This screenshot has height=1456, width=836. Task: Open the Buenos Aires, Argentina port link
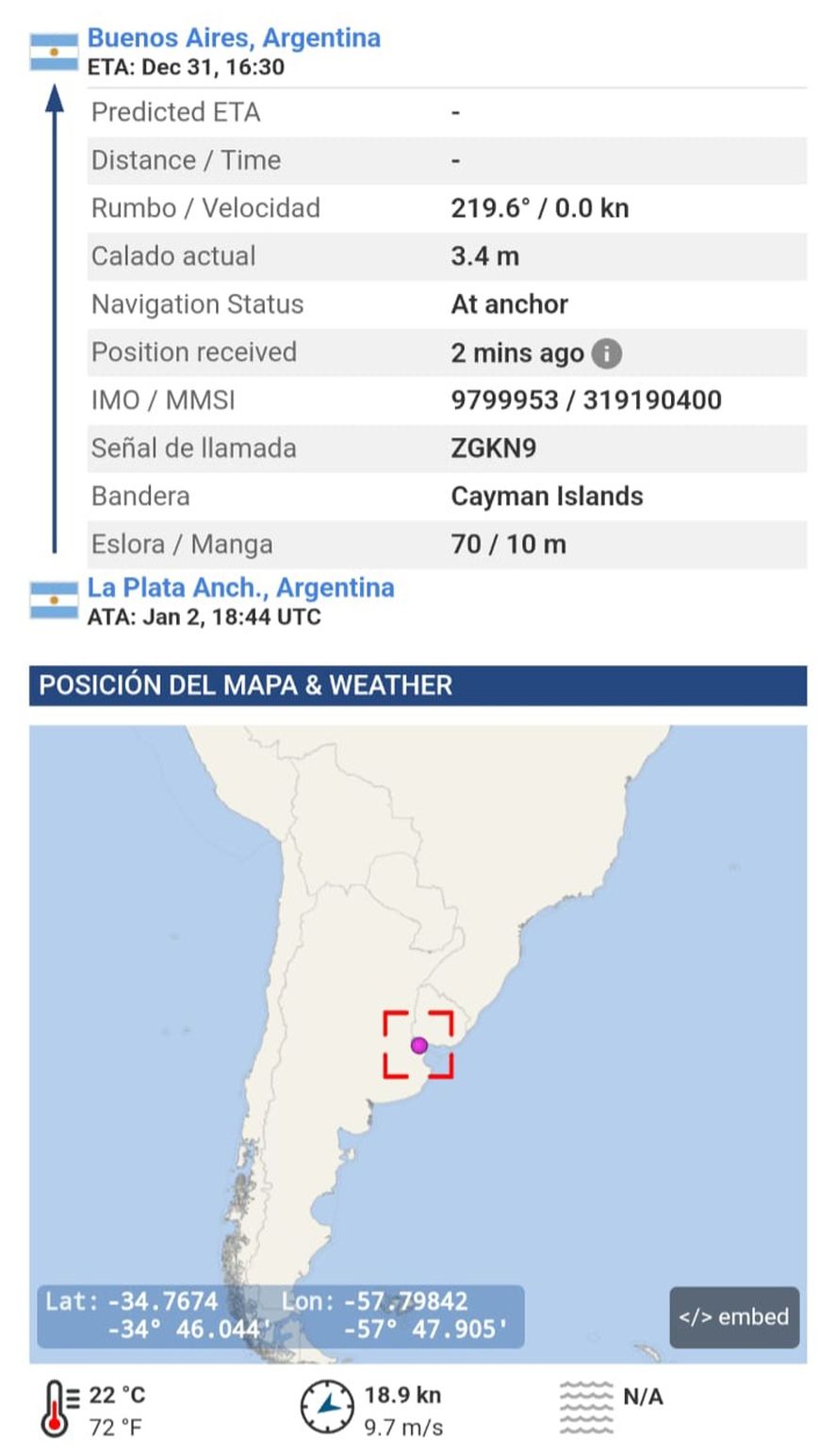click(x=234, y=39)
